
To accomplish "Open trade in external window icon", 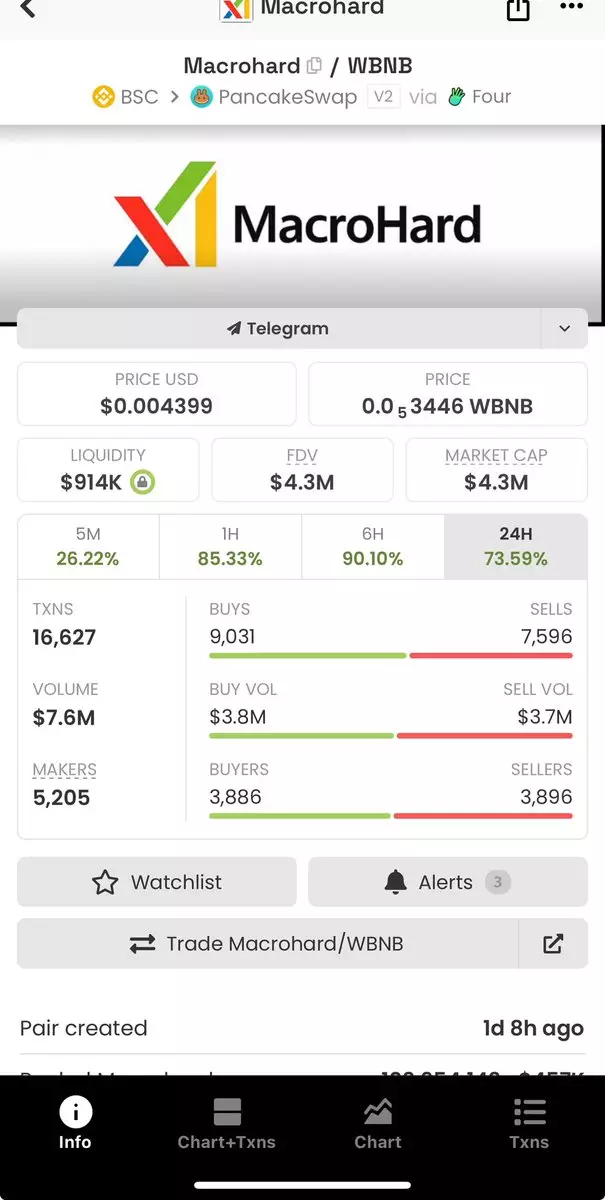I will click(x=553, y=944).
